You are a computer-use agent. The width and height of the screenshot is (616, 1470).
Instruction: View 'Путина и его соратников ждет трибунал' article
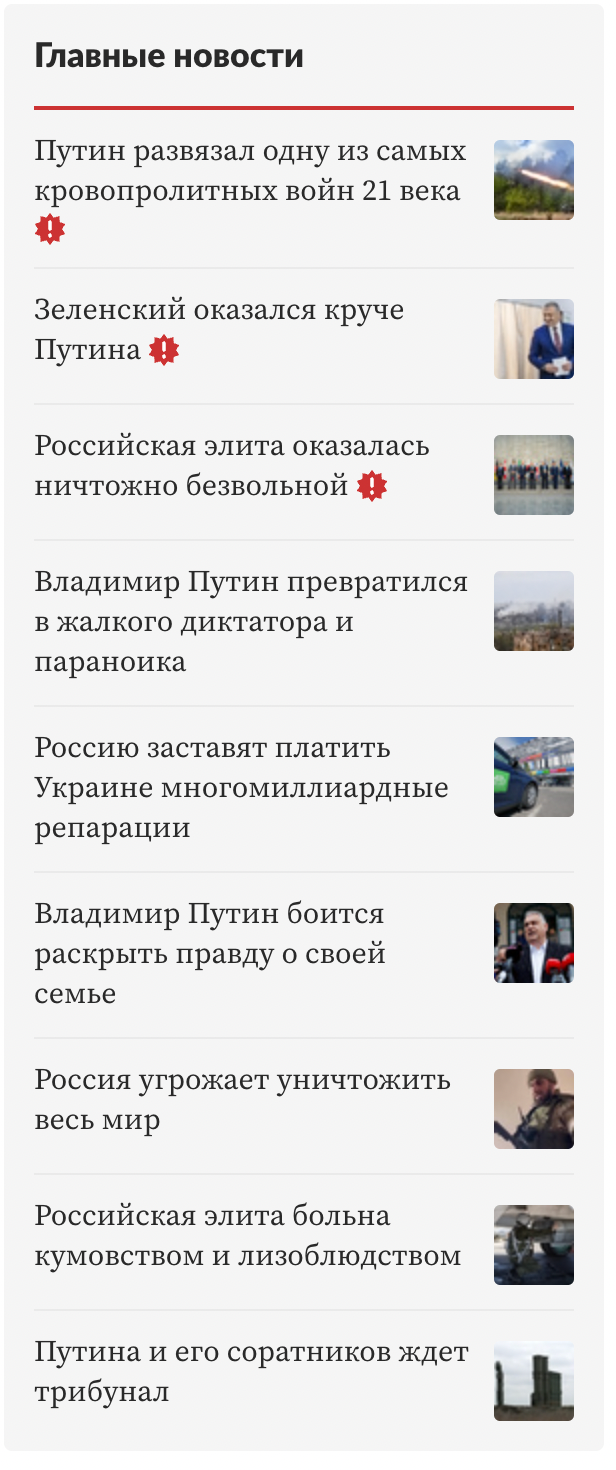(251, 1372)
